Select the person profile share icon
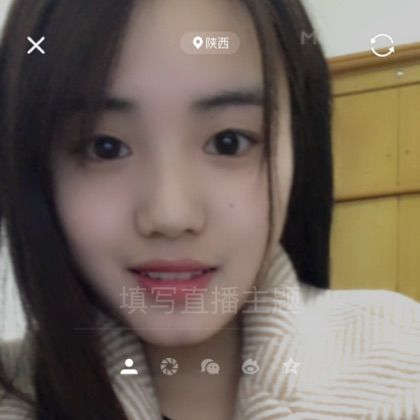 (129, 367)
